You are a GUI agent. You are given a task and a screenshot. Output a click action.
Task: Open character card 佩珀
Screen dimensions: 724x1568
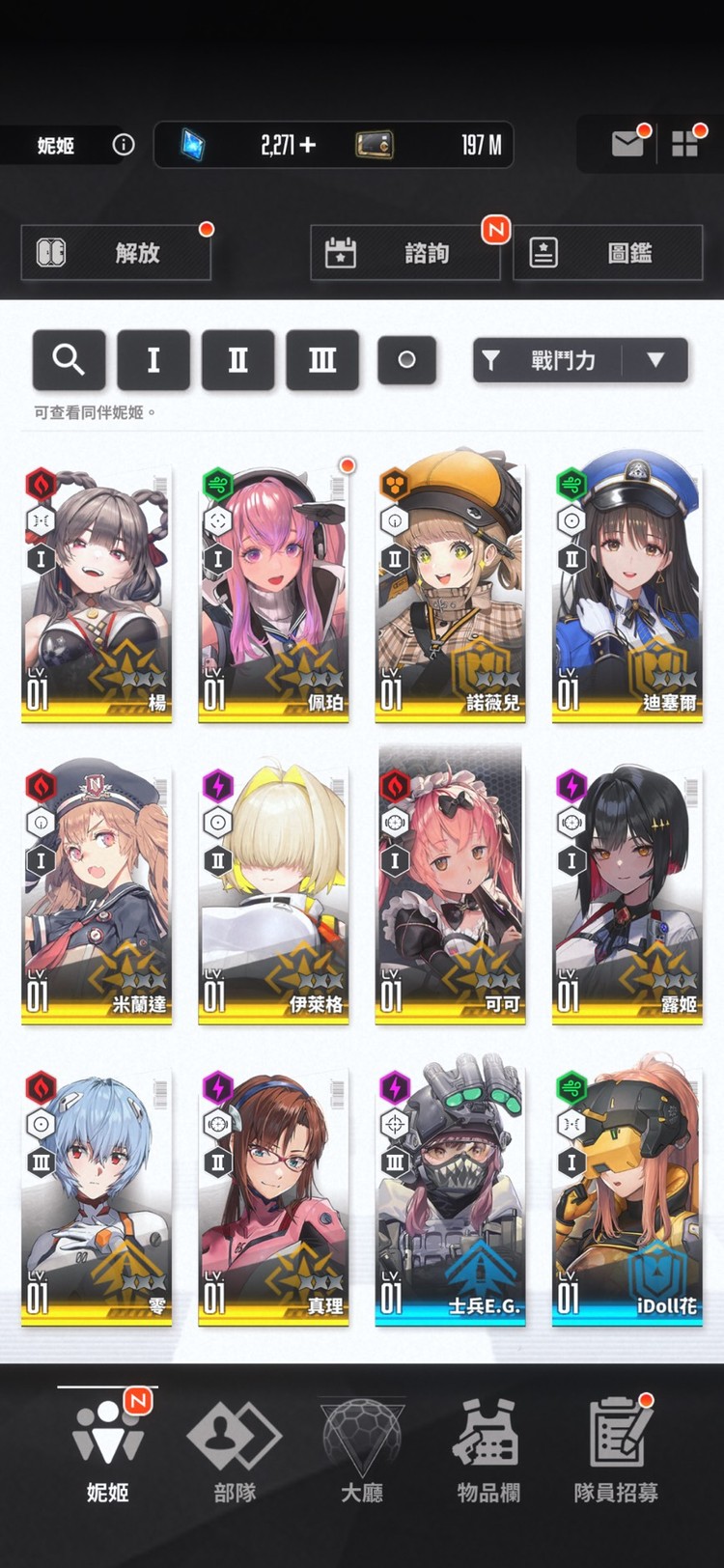coord(273,594)
